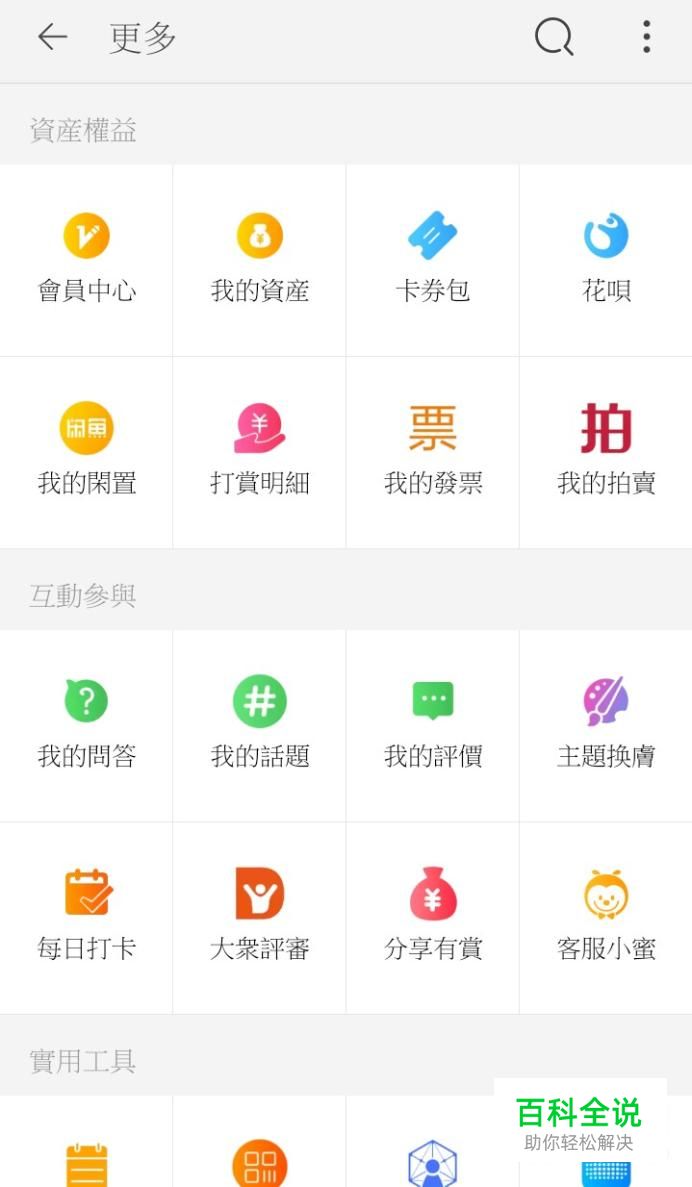Open the search icon in the top bar
Screen dimensions: 692x1187
tap(553, 38)
